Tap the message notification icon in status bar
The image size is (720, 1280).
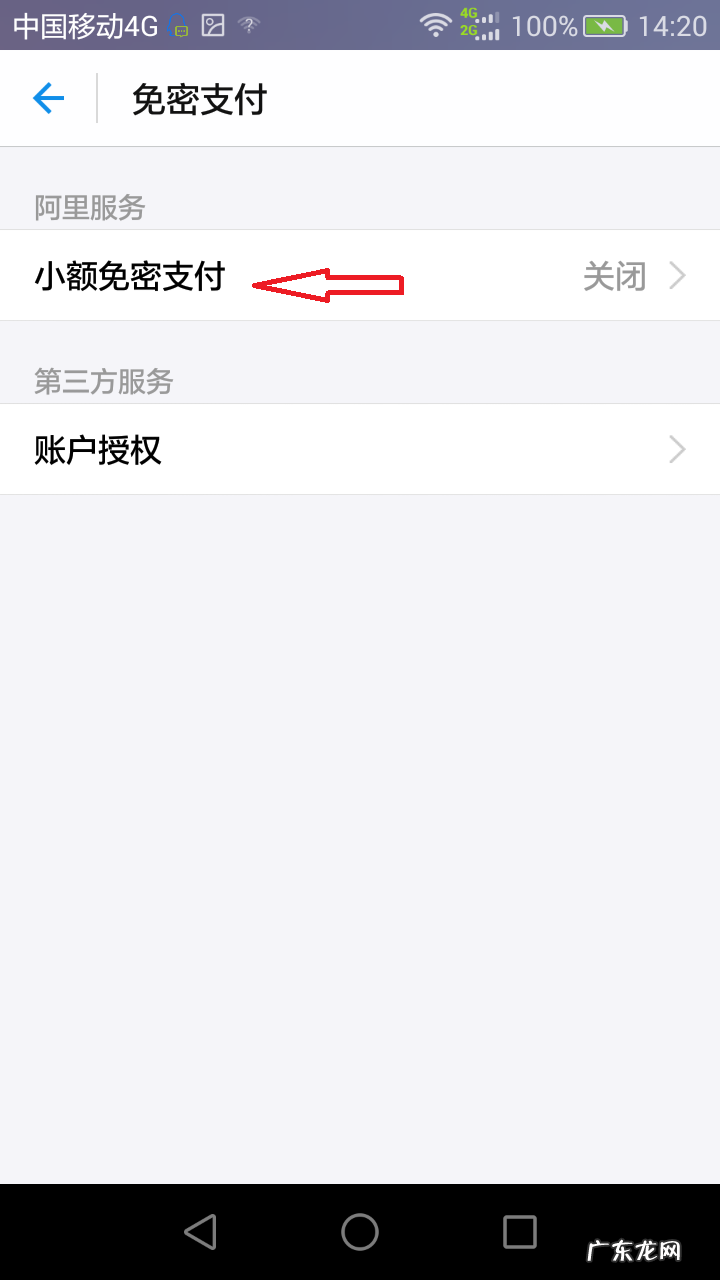click(x=178, y=24)
